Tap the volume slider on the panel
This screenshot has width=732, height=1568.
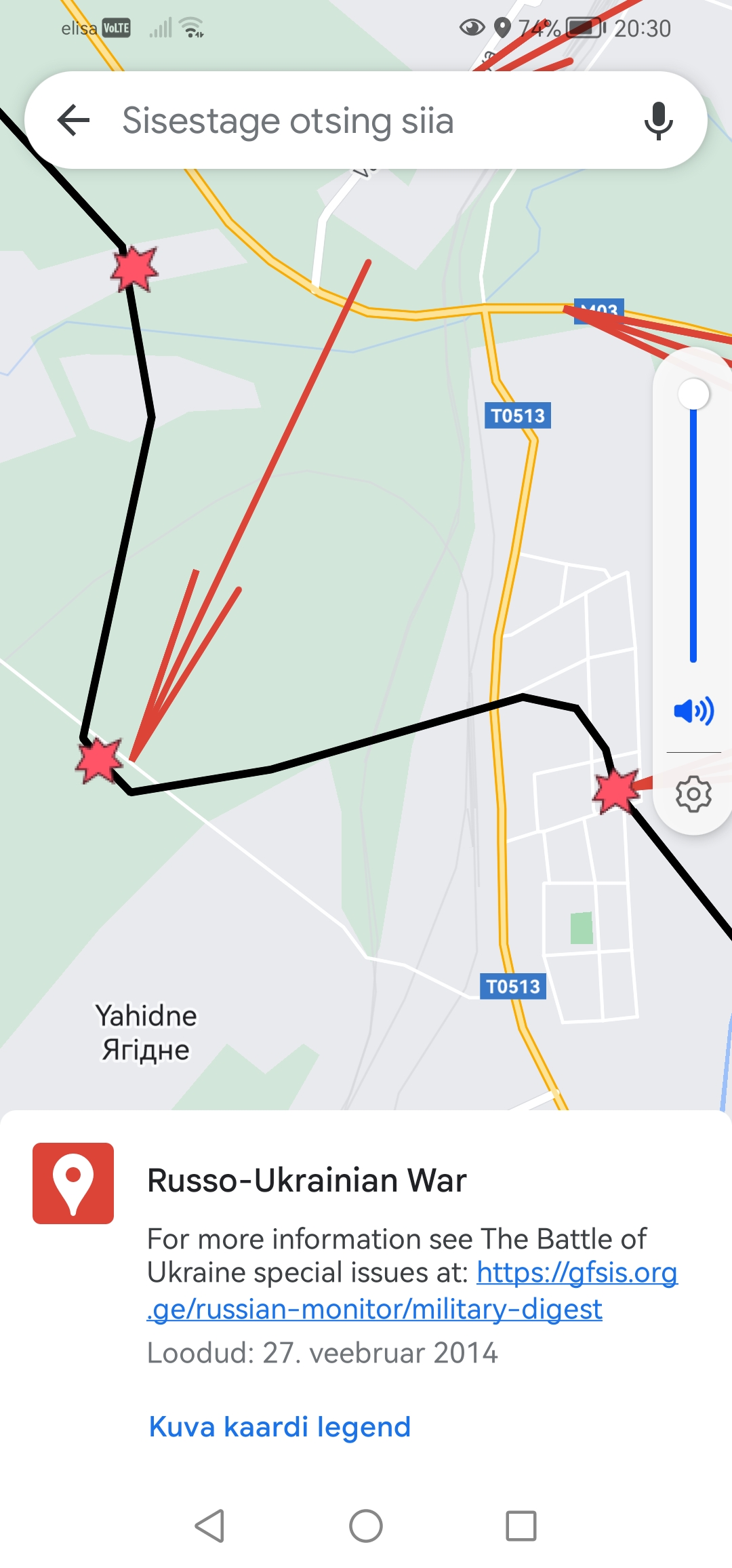click(x=693, y=529)
